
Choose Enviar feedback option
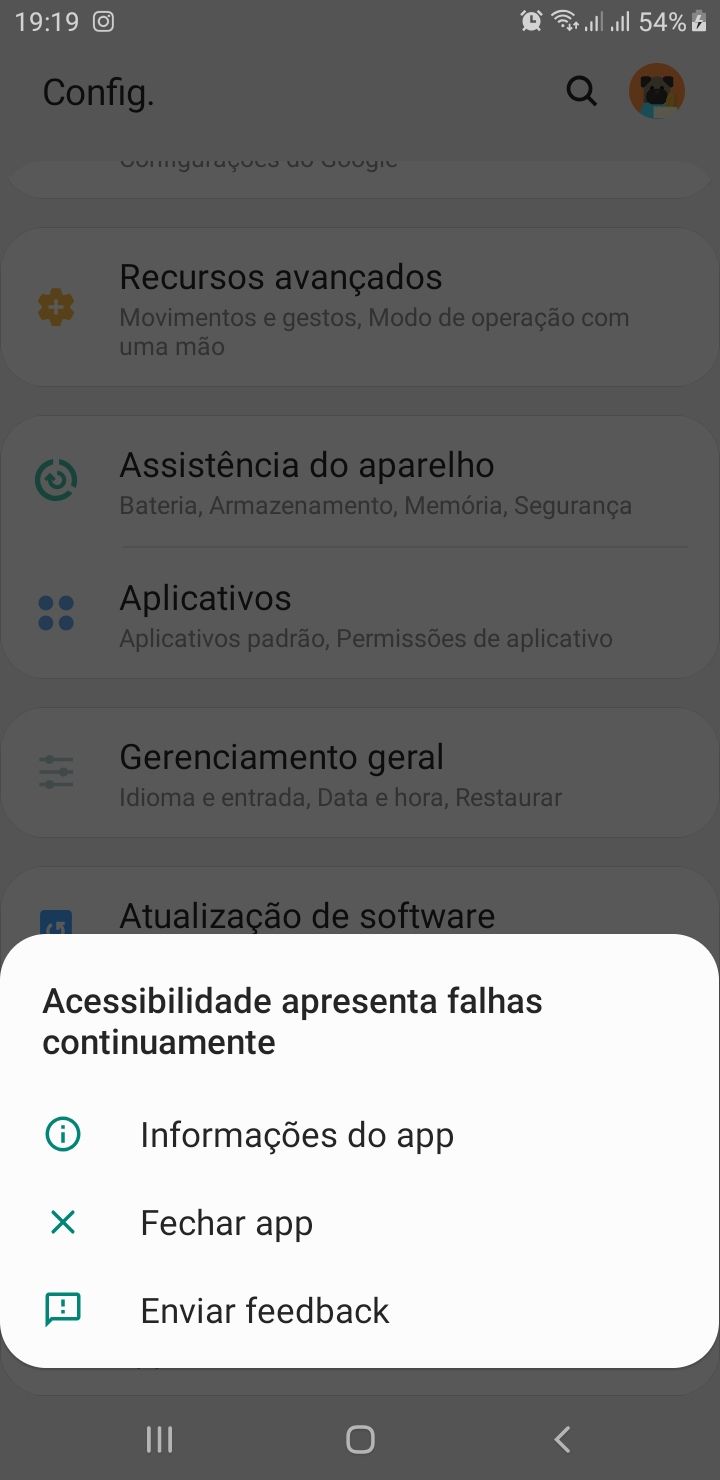[x=264, y=1311]
